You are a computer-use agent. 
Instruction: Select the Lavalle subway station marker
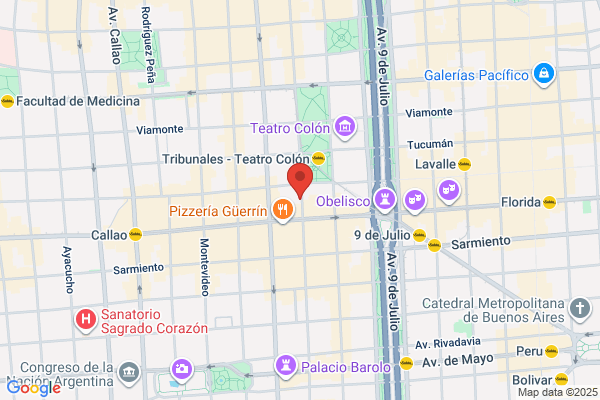pyautogui.click(x=465, y=164)
